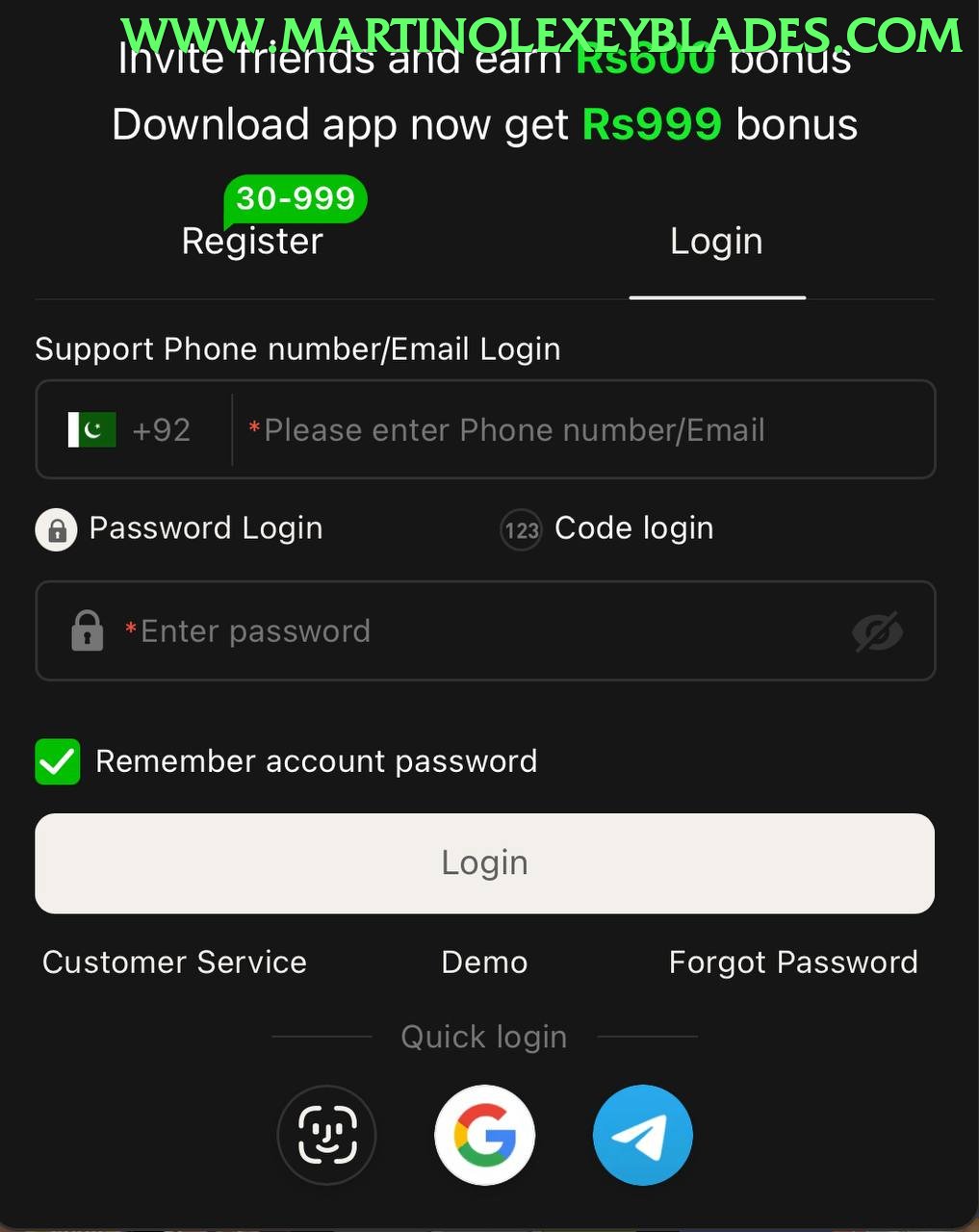979x1232 pixels.
Task: Open the +92 country code picker
Action: (131, 430)
